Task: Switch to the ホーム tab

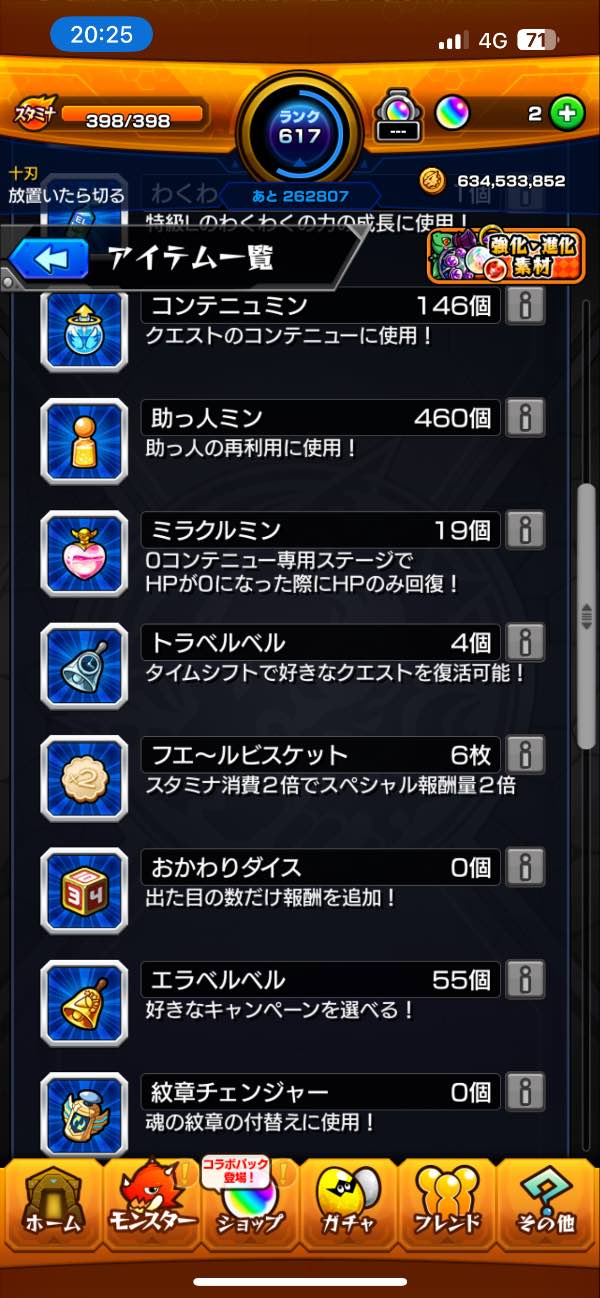Action: [49, 1207]
